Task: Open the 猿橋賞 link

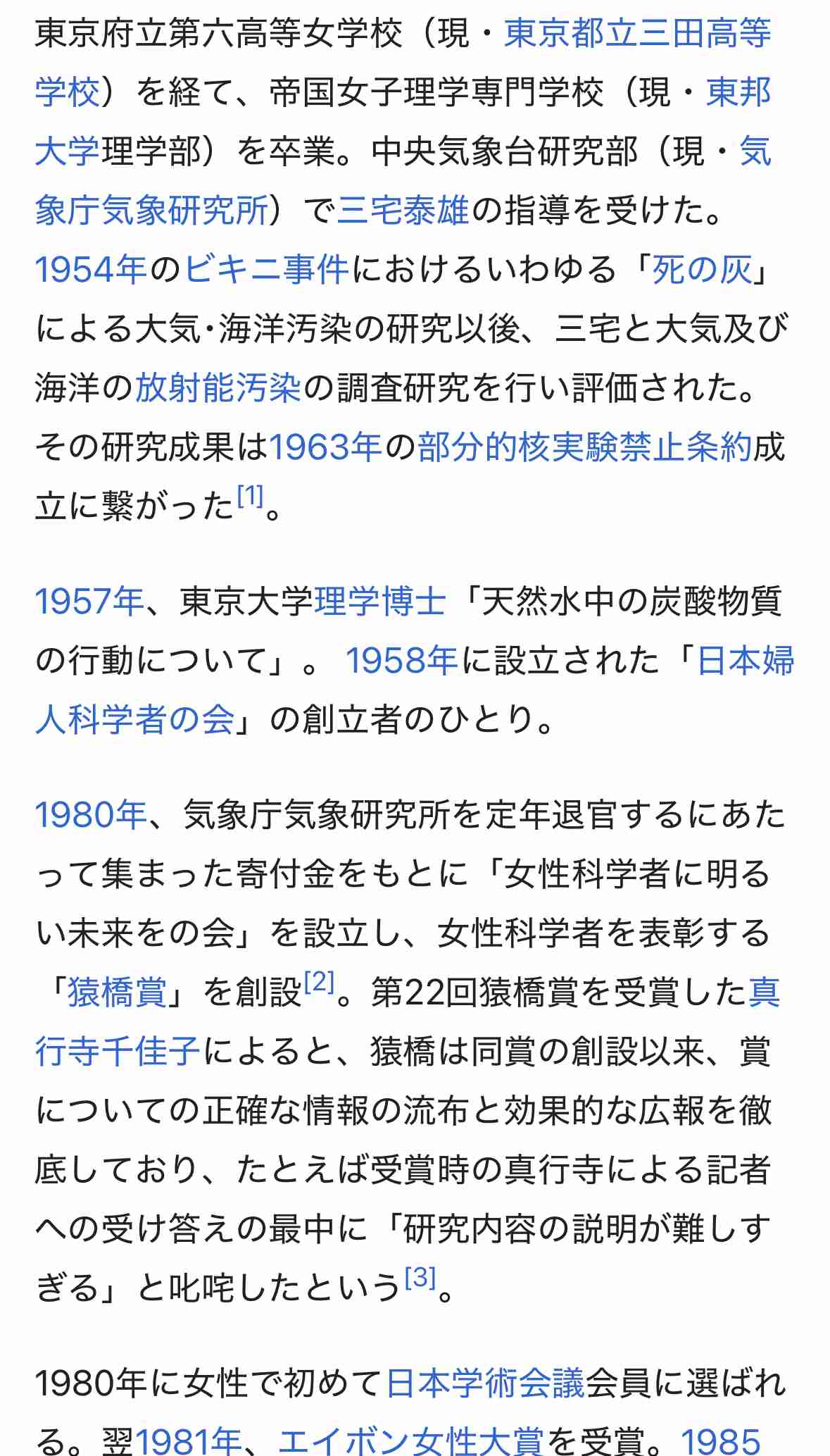Action: point(117,993)
